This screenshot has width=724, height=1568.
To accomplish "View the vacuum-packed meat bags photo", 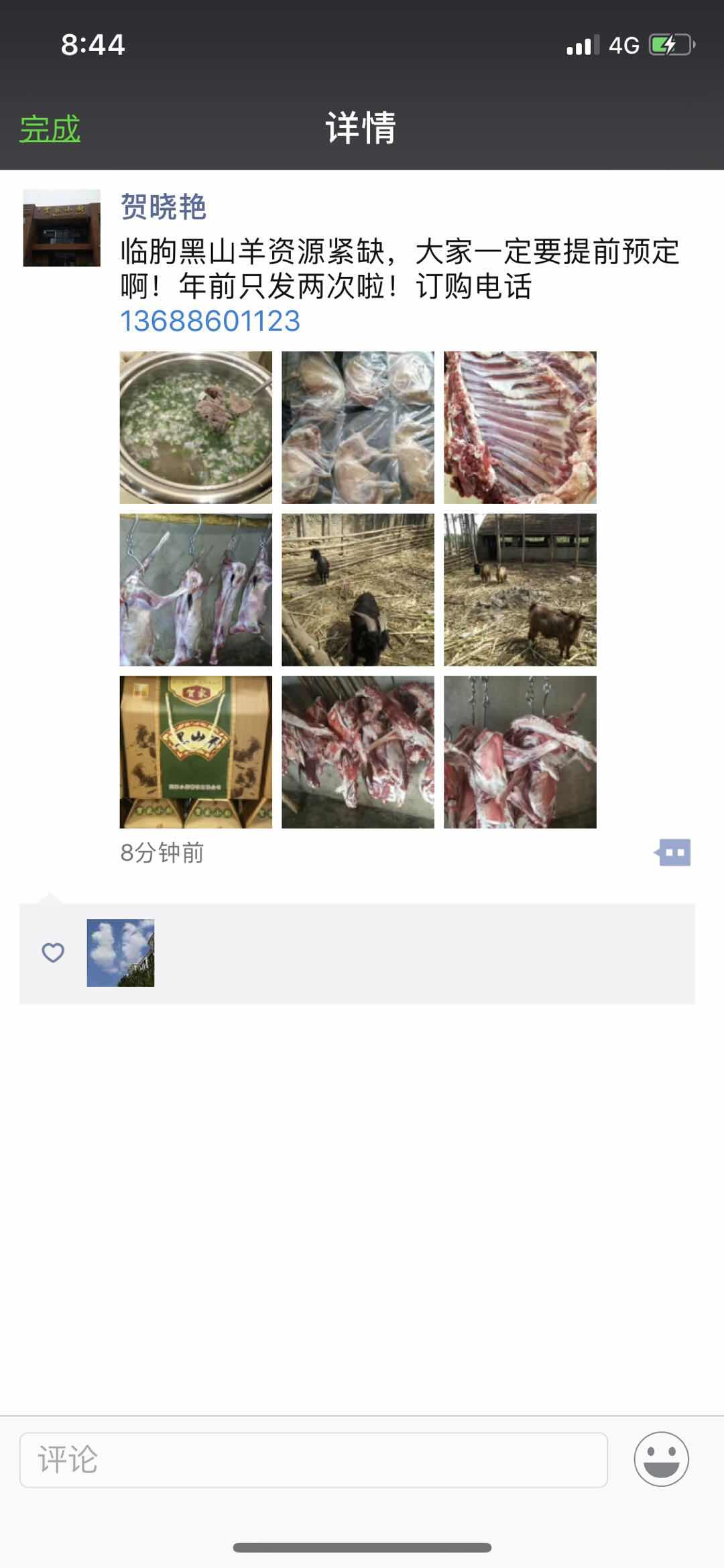I will [x=358, y=428].
